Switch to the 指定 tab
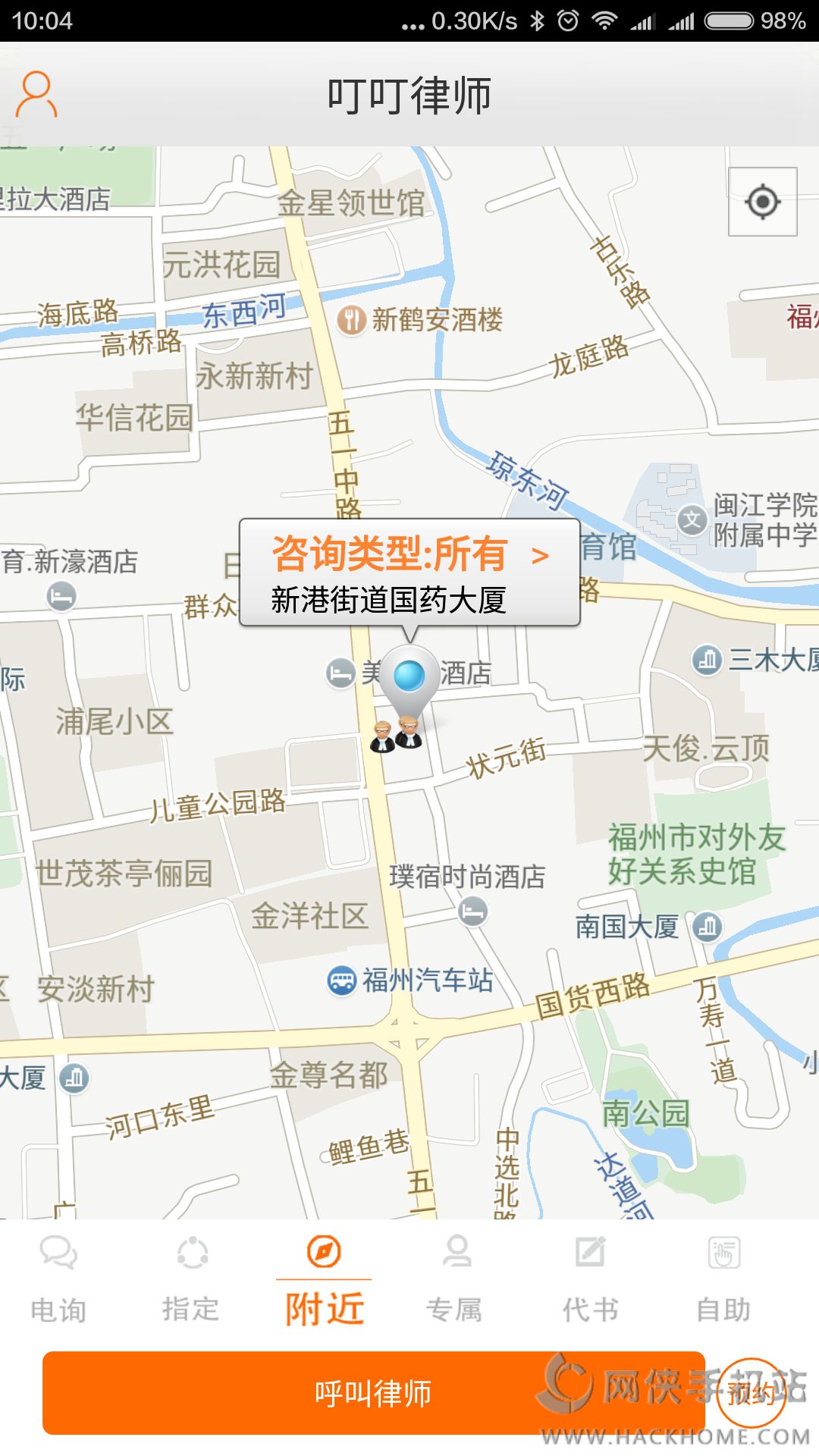The image size is (819, 1456). [191, 1279]
